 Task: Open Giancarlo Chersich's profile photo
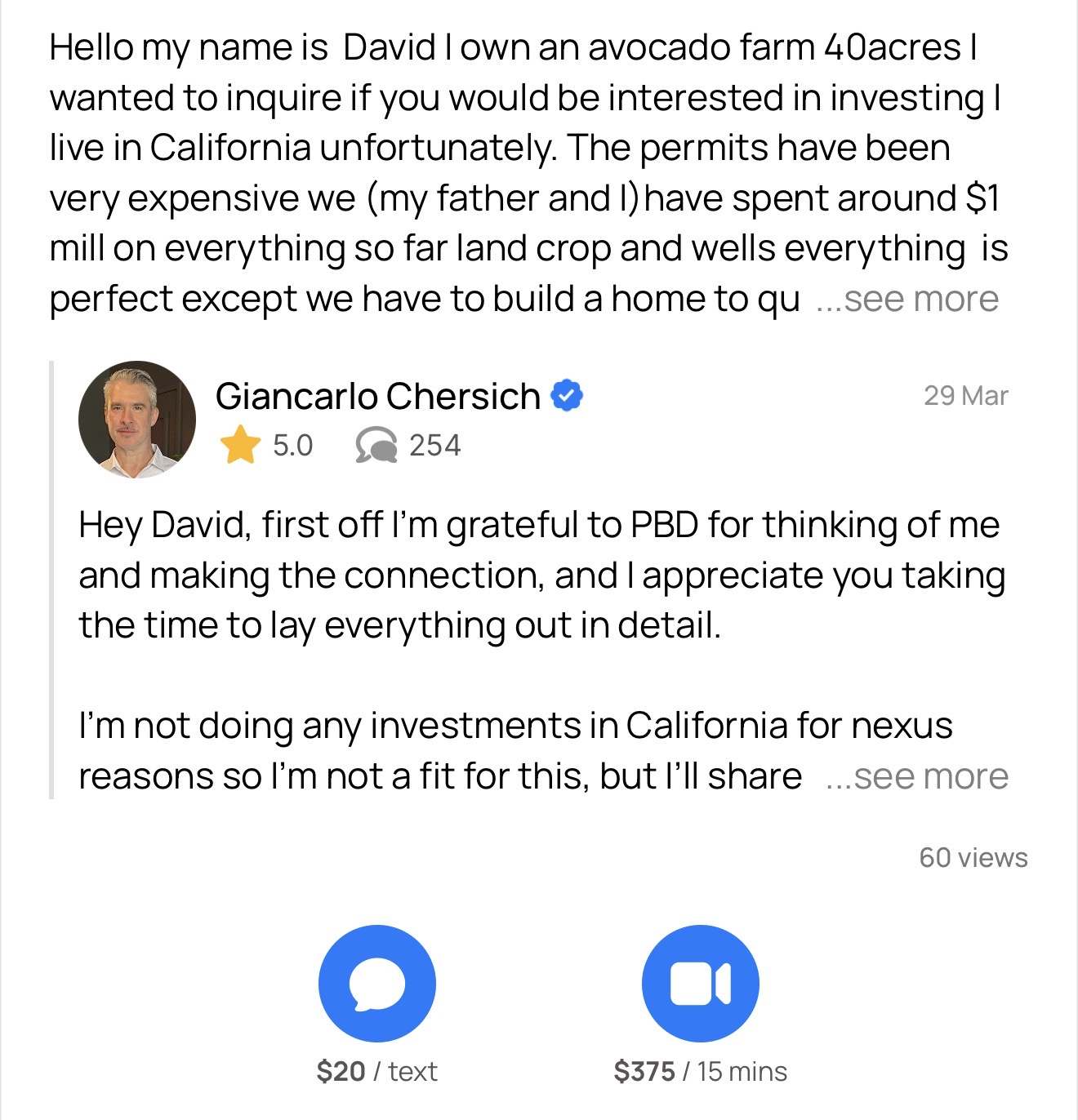click(137, 420)
